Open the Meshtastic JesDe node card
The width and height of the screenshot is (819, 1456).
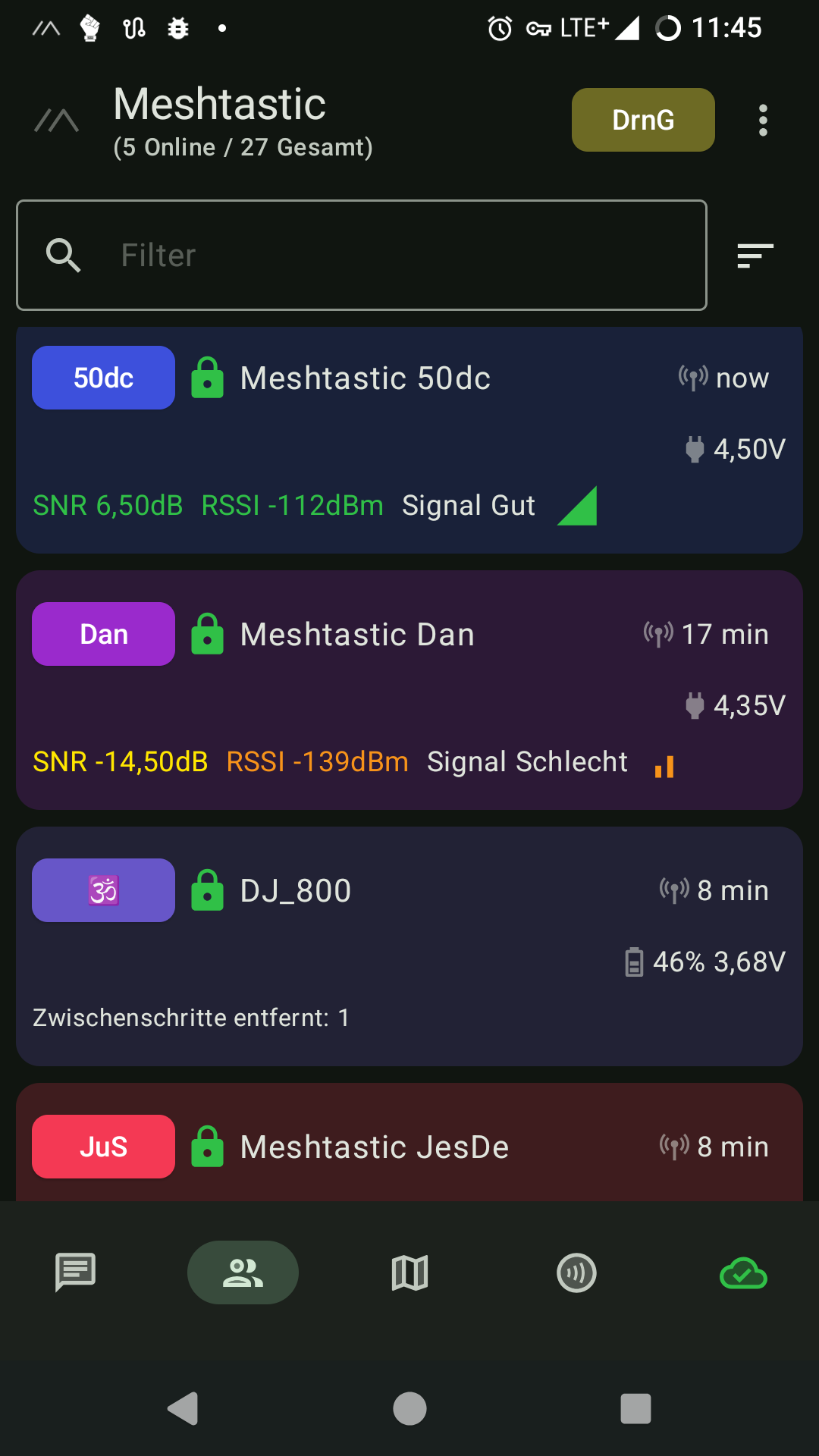click(x=409, y=1142)
